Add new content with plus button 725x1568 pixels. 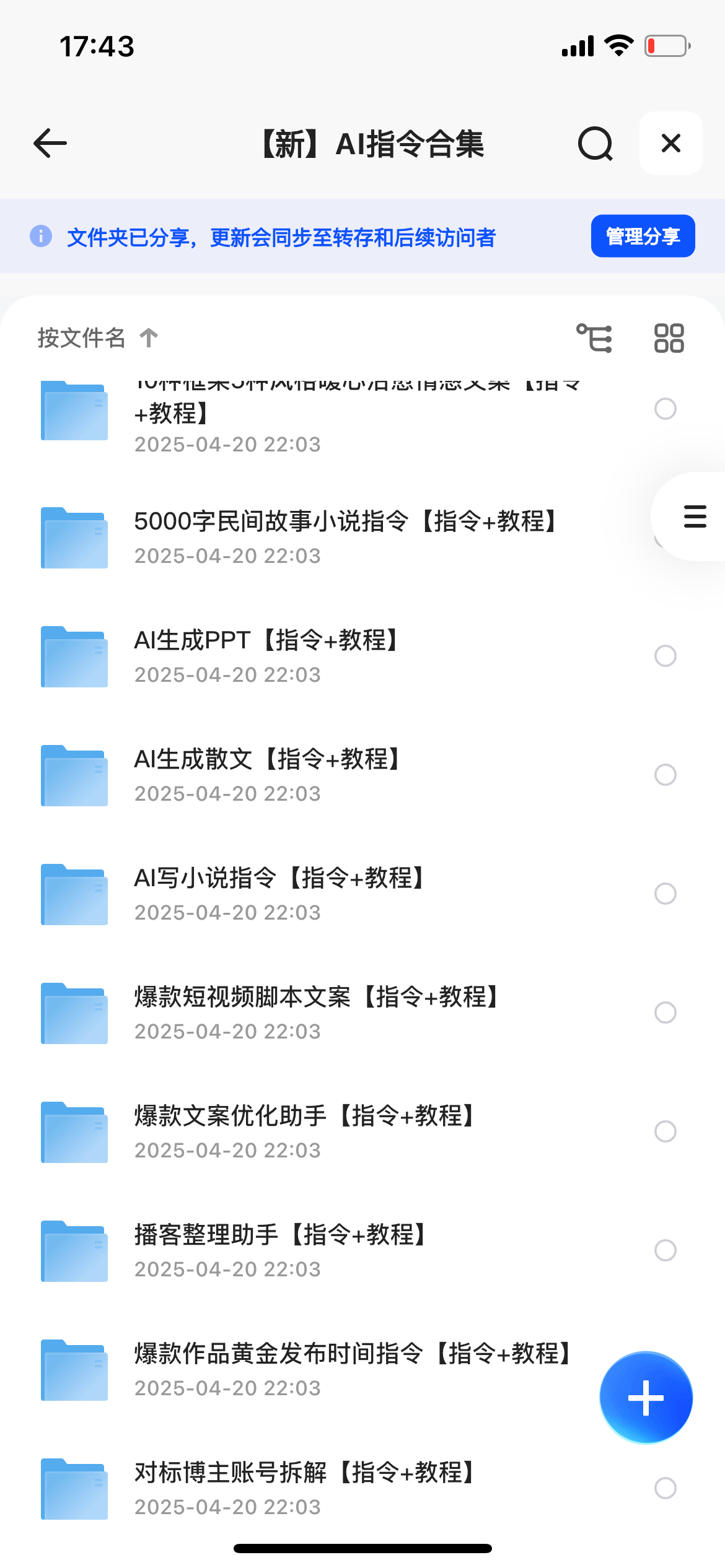pyautogui.click(x=646, y=1398)
